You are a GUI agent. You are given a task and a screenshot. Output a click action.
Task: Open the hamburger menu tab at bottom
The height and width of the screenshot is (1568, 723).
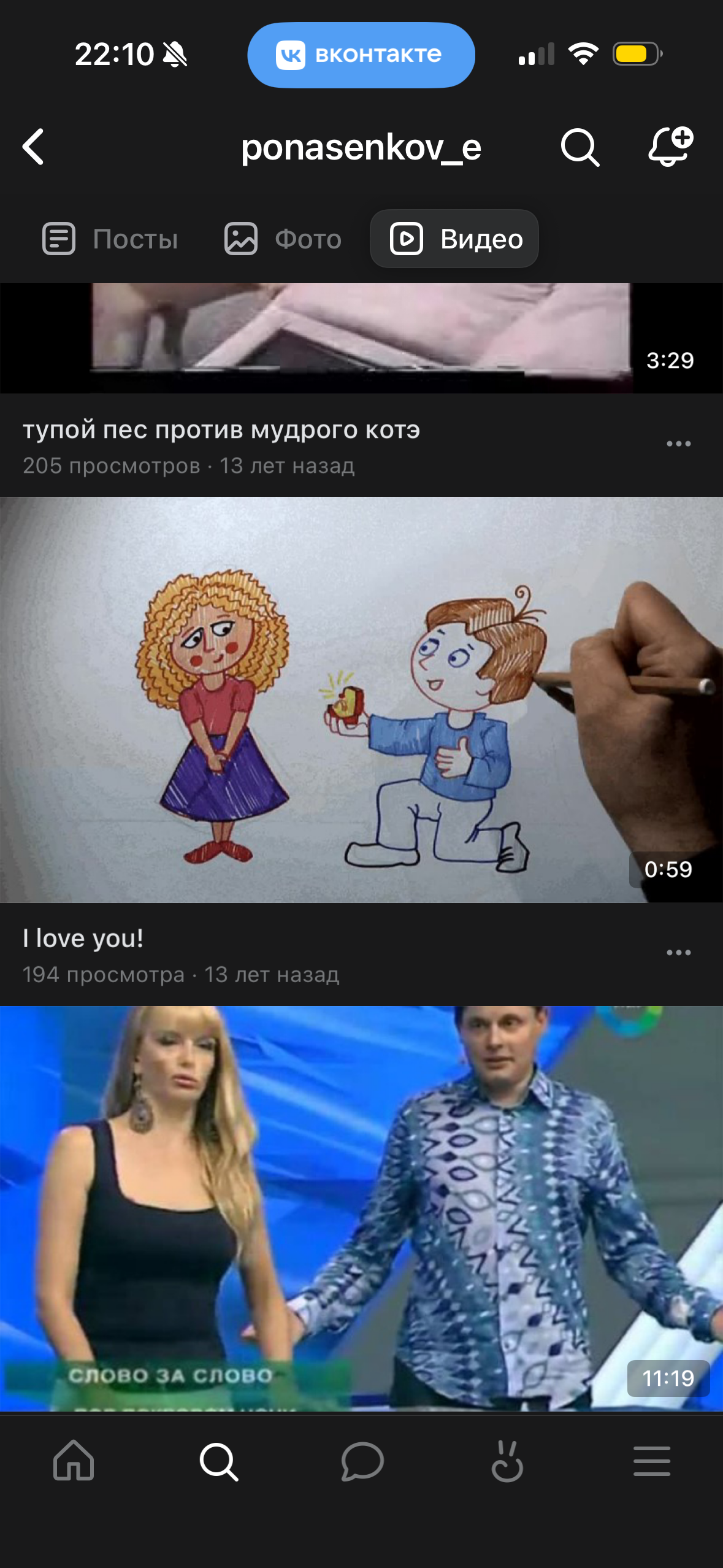(x=651, y=1461)
